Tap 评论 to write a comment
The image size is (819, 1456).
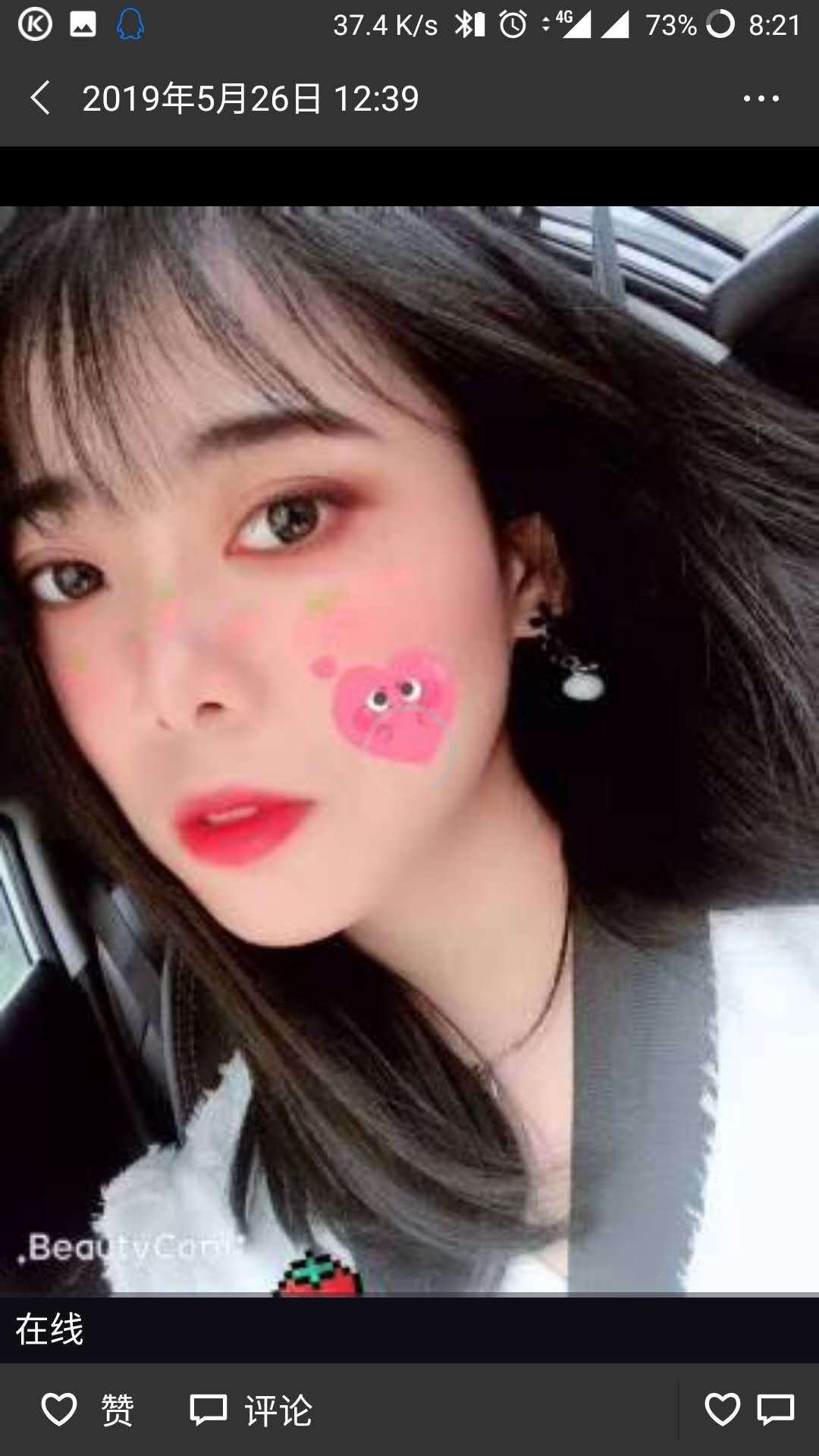pos(251,1410)
